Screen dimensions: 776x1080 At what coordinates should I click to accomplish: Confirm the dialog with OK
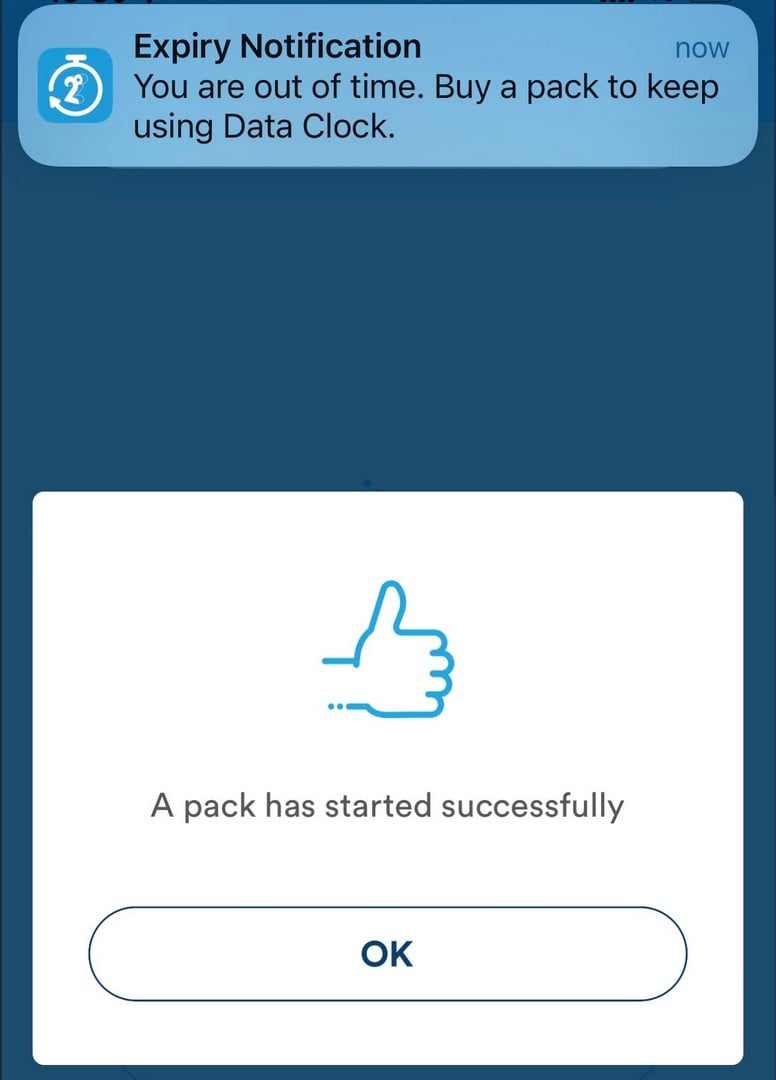click(387, 953)
